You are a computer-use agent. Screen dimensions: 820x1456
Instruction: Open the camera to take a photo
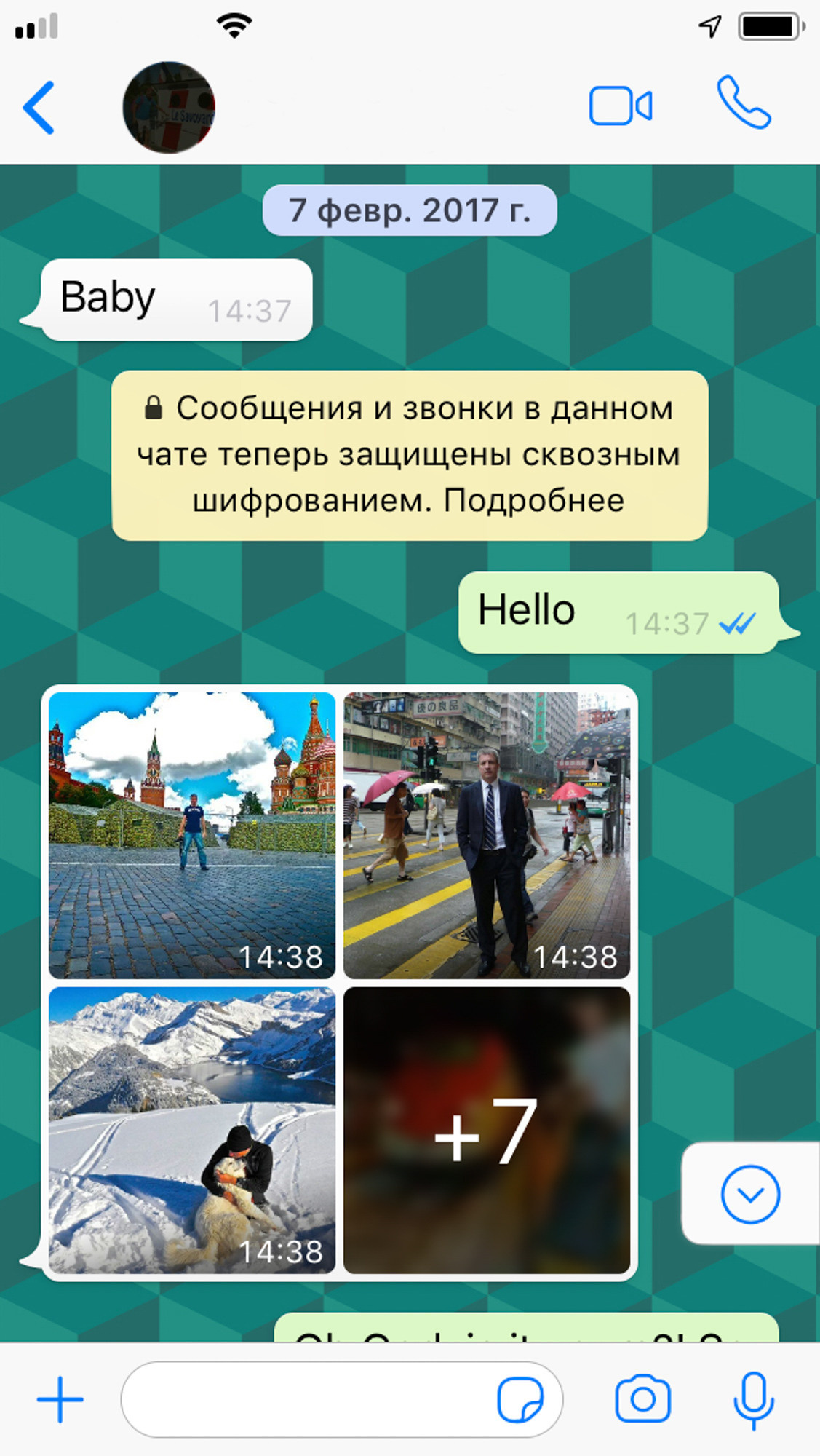click(x=642, y=1399)
